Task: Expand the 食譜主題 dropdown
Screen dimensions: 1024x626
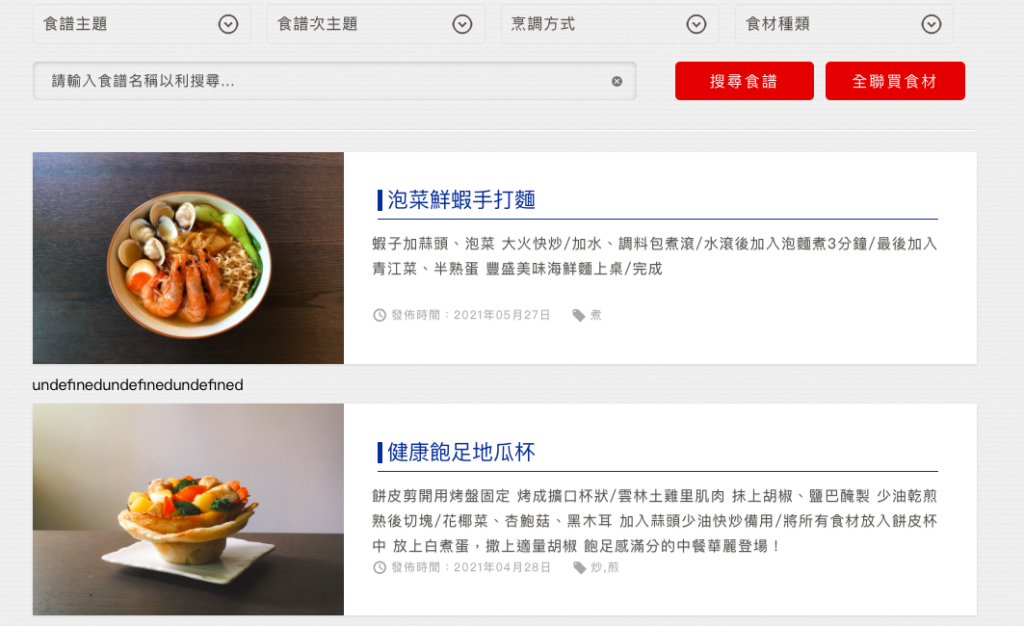Action: point(141,24)
